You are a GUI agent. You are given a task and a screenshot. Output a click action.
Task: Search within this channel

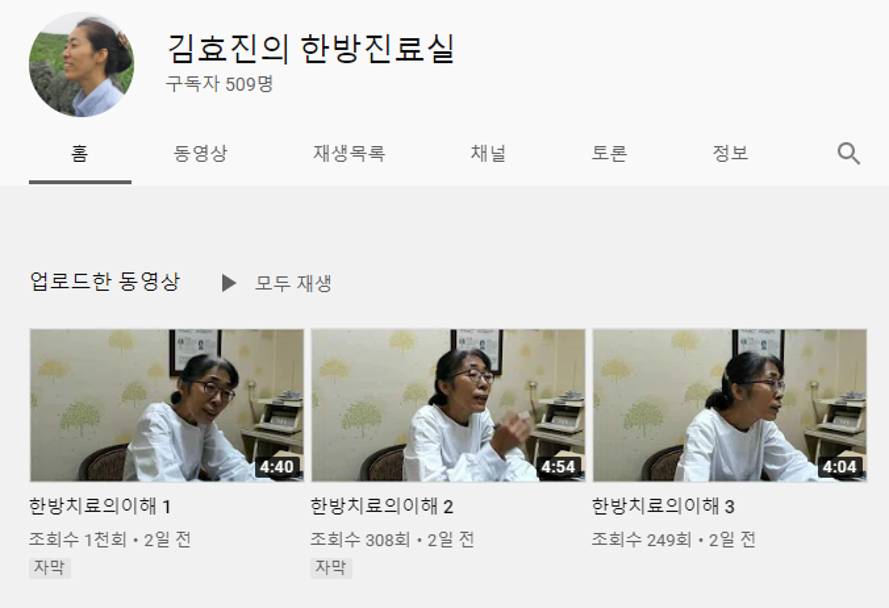coord(848,153)
